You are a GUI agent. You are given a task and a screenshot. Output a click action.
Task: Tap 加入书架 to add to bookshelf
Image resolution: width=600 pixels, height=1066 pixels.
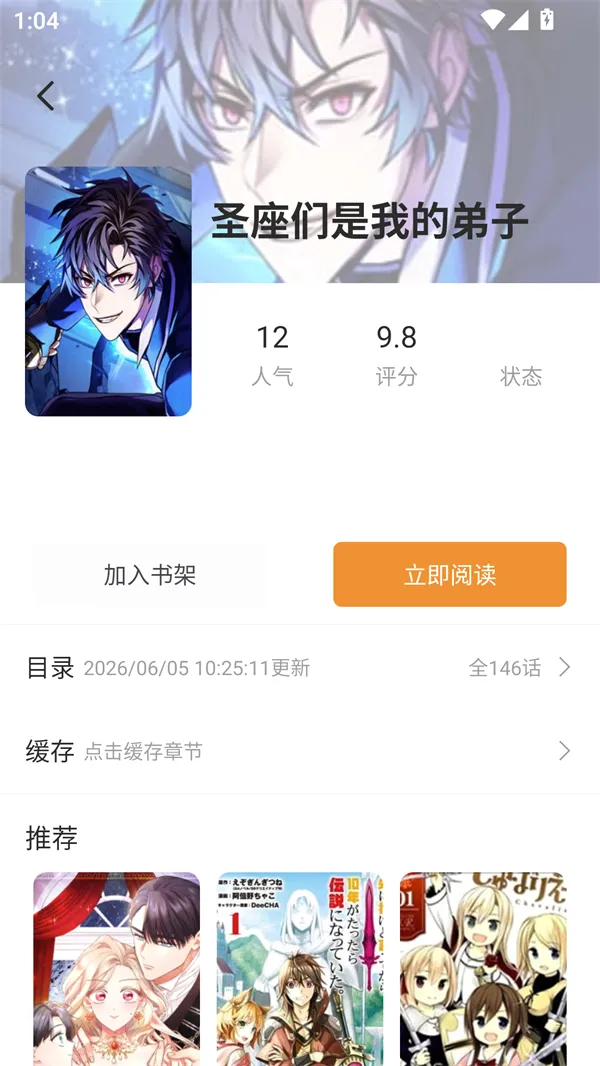tap(149, 574)
